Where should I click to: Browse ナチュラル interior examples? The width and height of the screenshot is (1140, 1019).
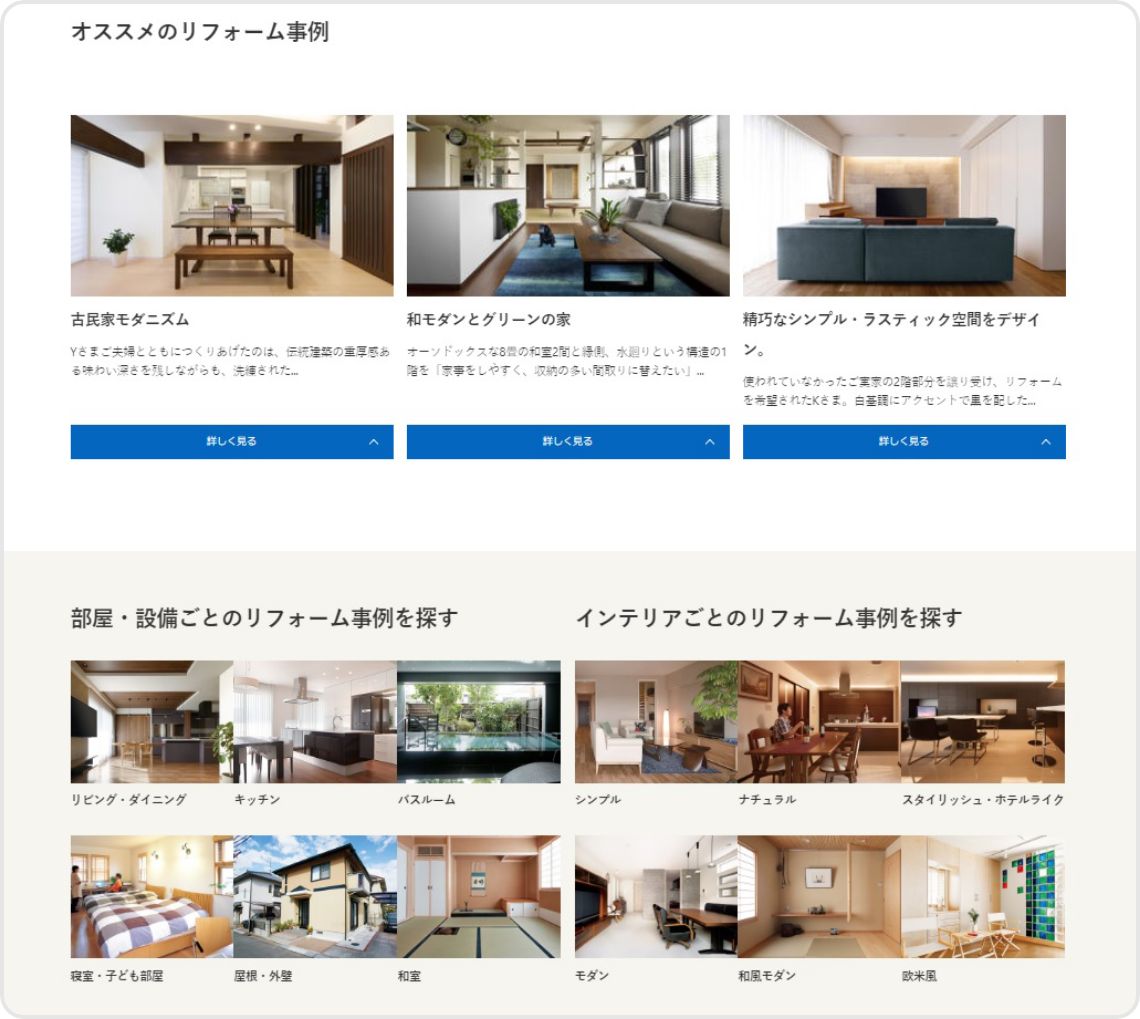pyautogui.click(x=819, y=721)
